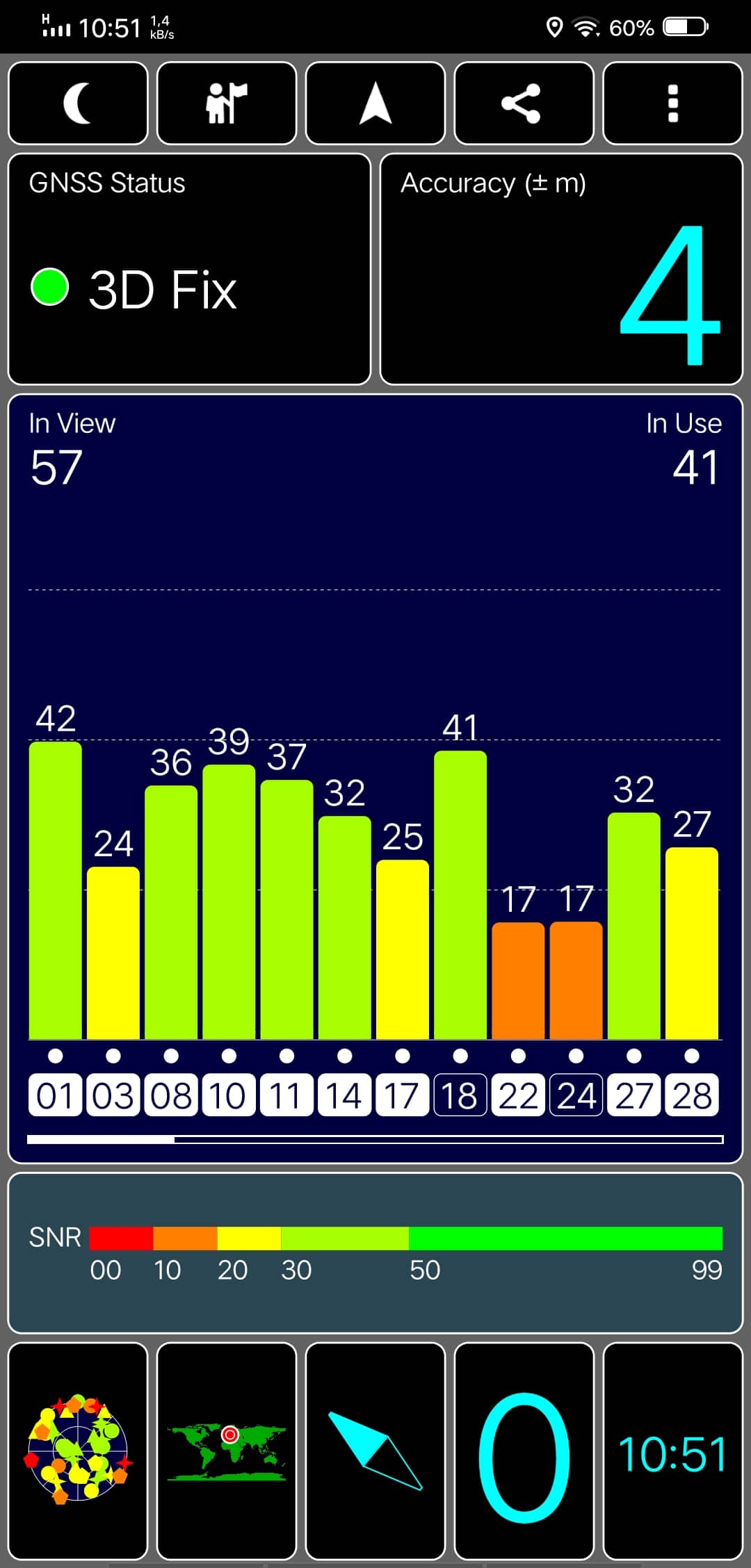
Task: Share the current GPS data
Action: 524,103
